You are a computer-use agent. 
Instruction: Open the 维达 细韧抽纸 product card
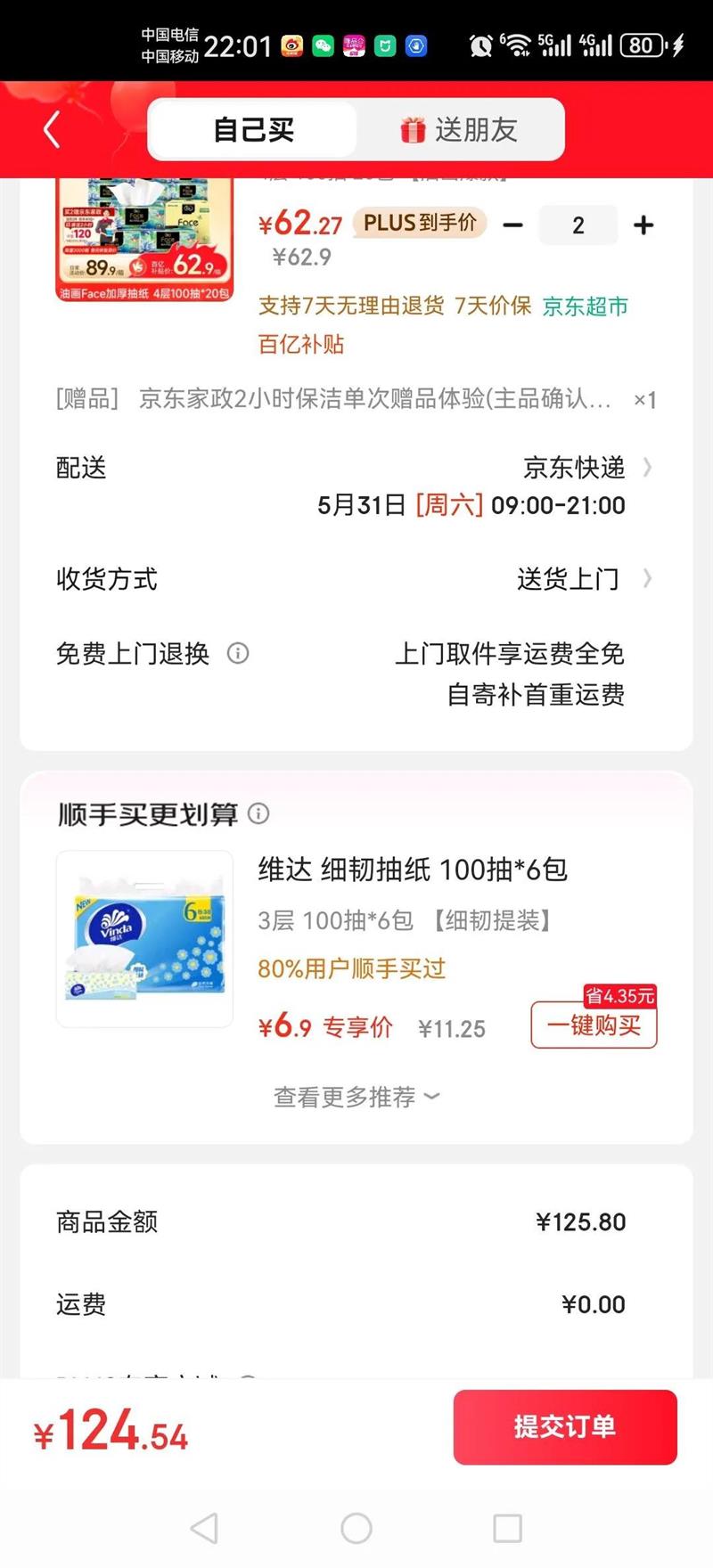point(412,870)
